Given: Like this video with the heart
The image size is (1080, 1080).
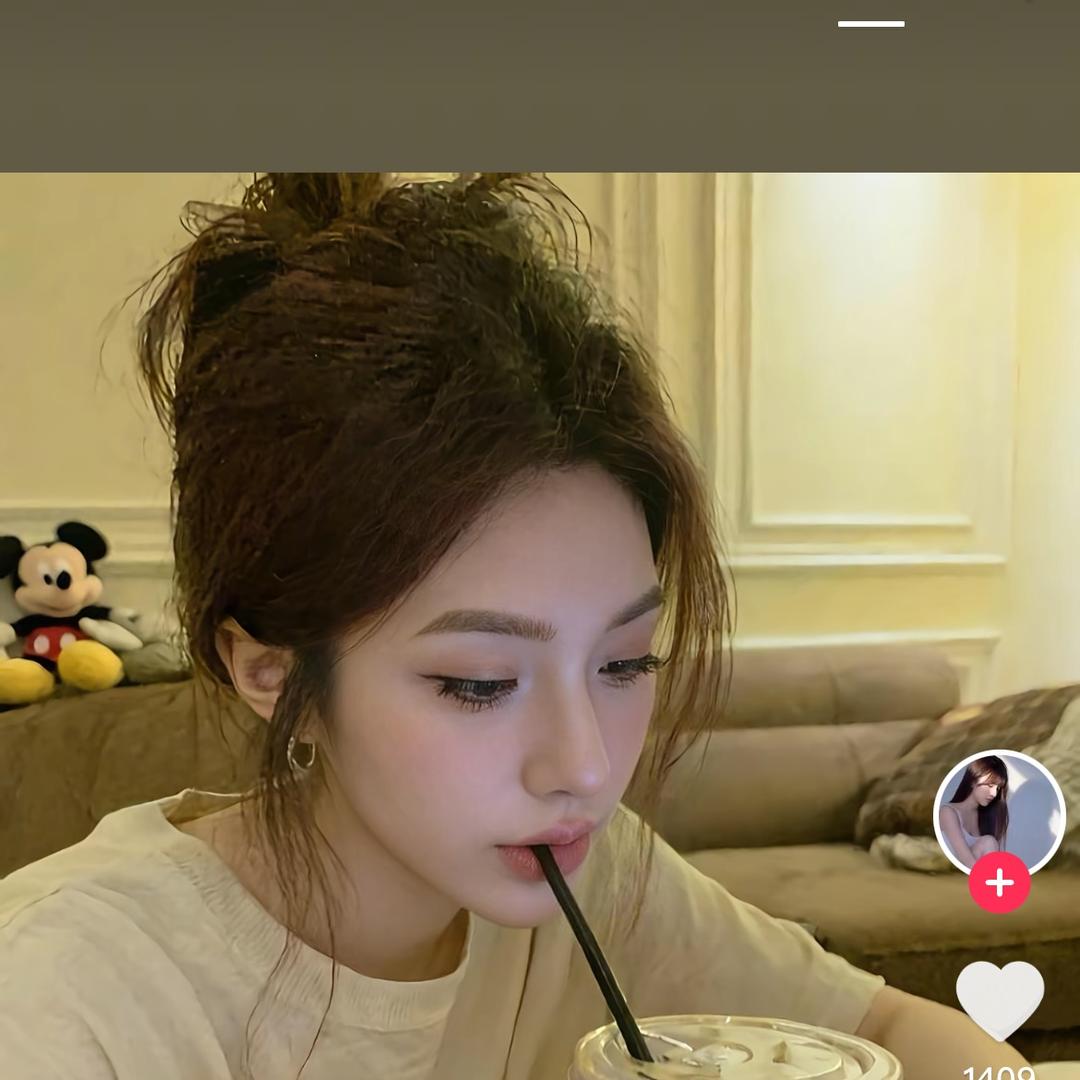Looking at the screenshot, I should click(999, 999).
